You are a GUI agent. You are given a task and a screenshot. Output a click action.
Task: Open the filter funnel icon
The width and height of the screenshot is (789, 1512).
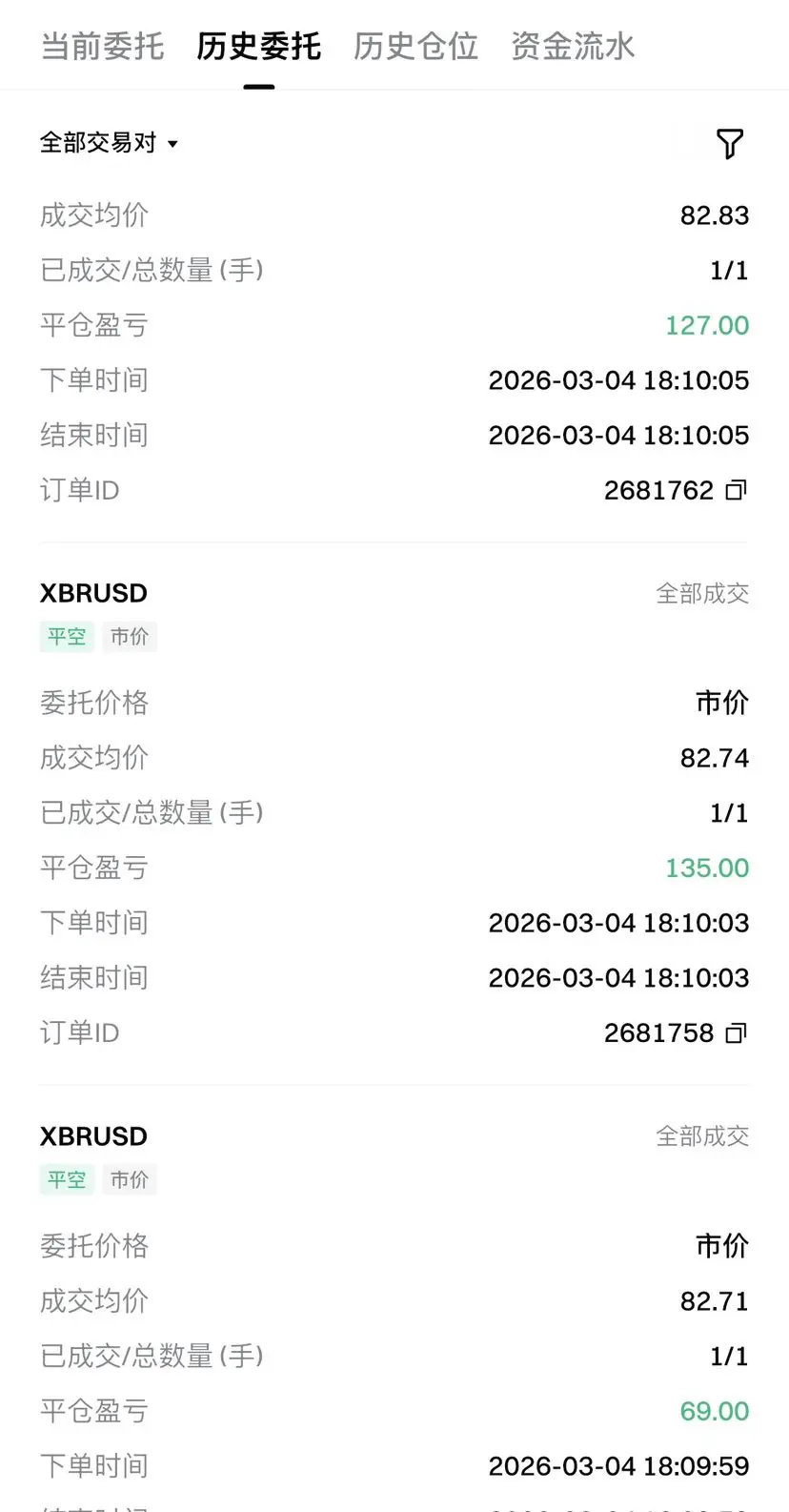729,144
